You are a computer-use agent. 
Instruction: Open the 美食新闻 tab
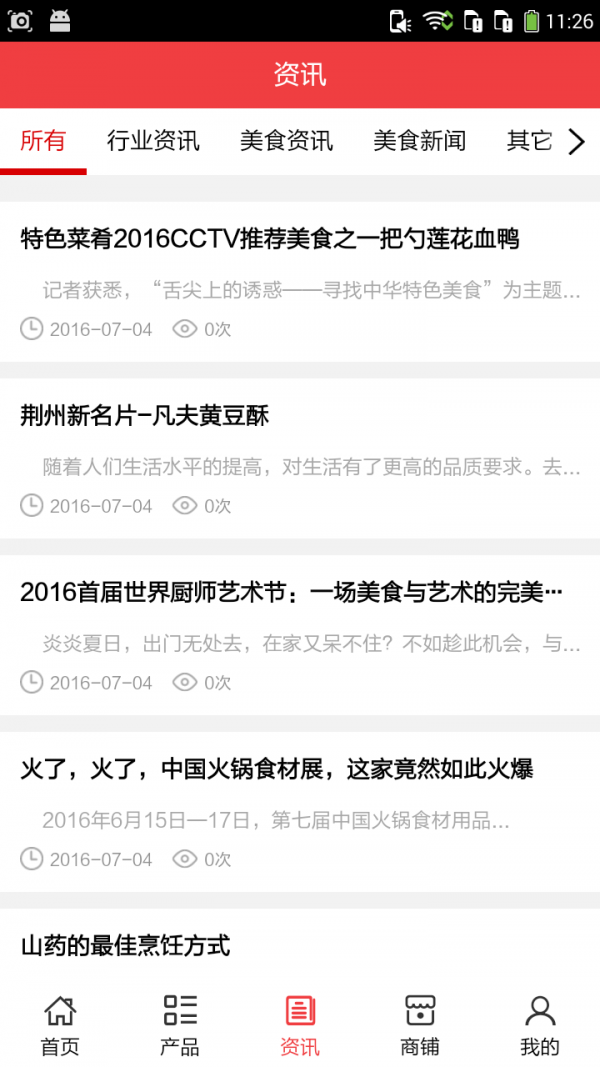(x=419, y=141)
